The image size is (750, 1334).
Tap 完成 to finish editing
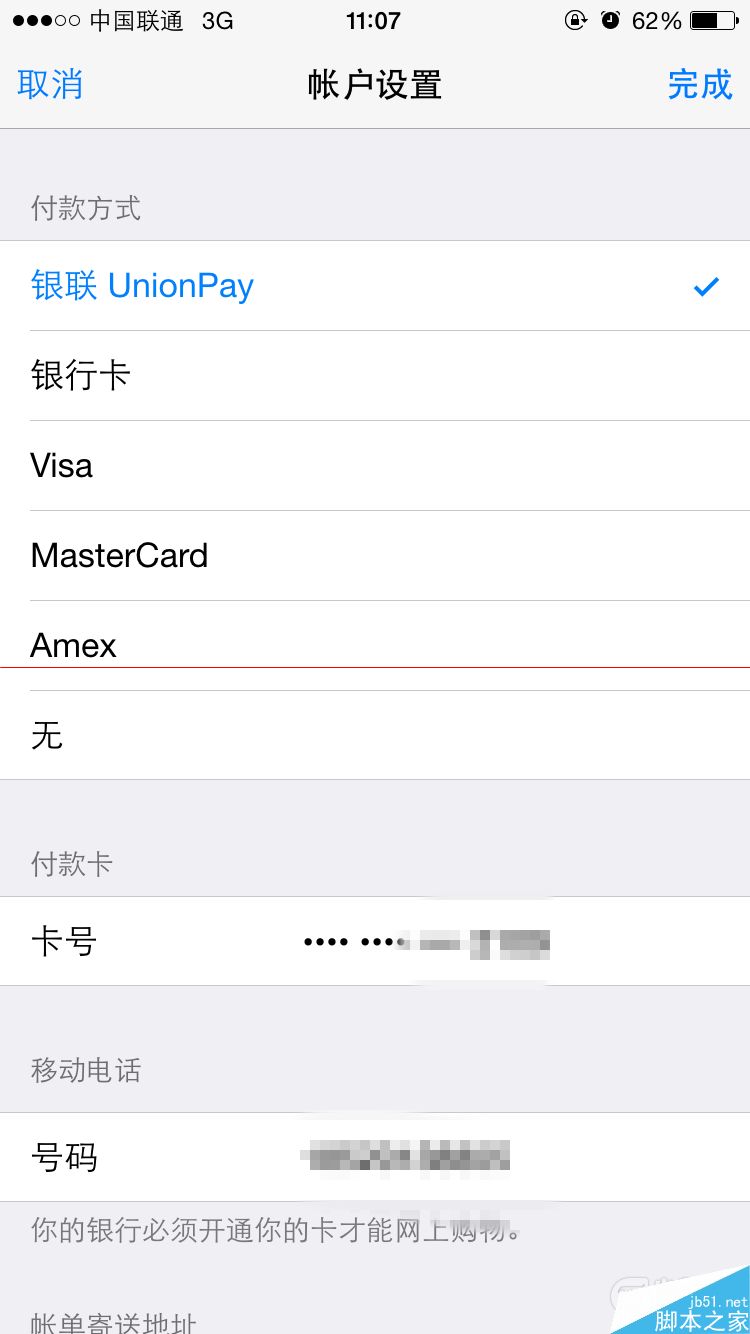[x=699, y=85]
